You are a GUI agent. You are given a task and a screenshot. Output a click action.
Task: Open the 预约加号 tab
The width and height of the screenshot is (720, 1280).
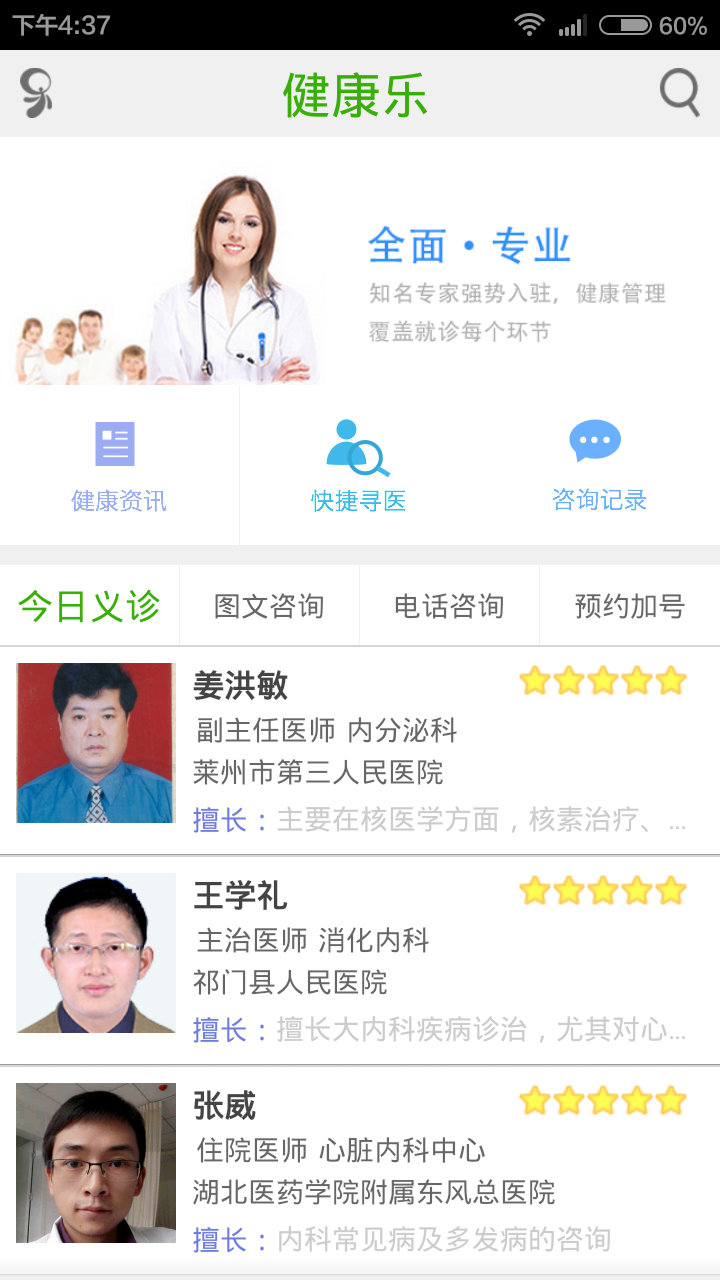tap(630, 606)
